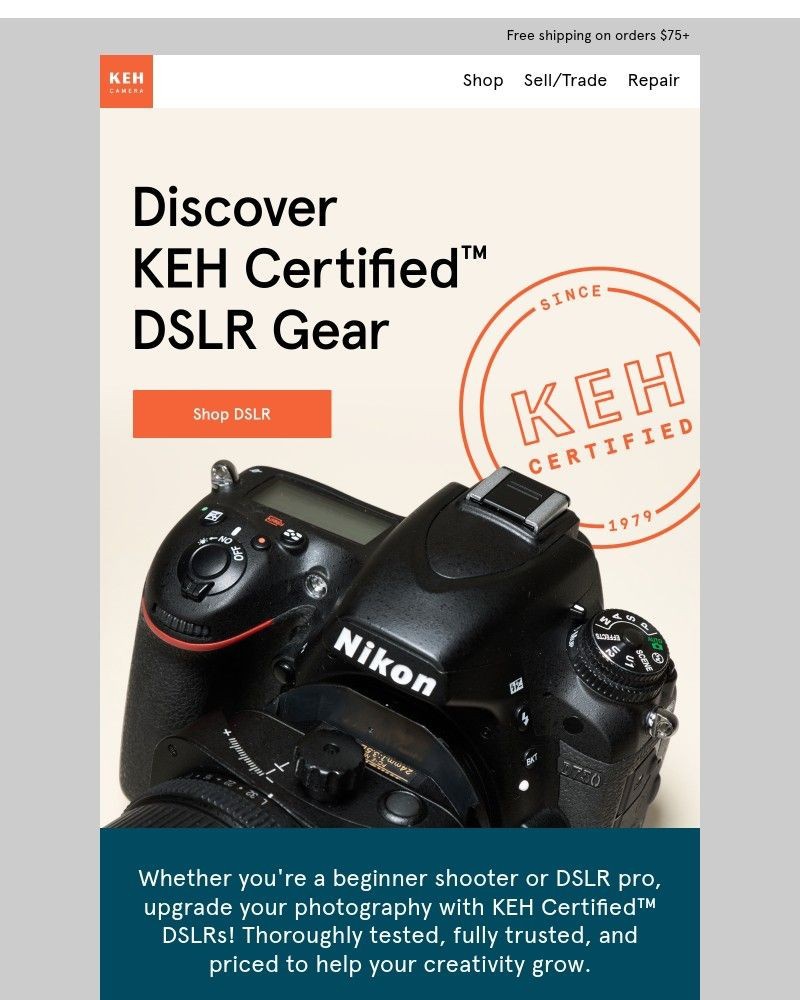Open the Shop link
Image resolution: width=800 pixels, height=1000 pixels.
(483, 81)
